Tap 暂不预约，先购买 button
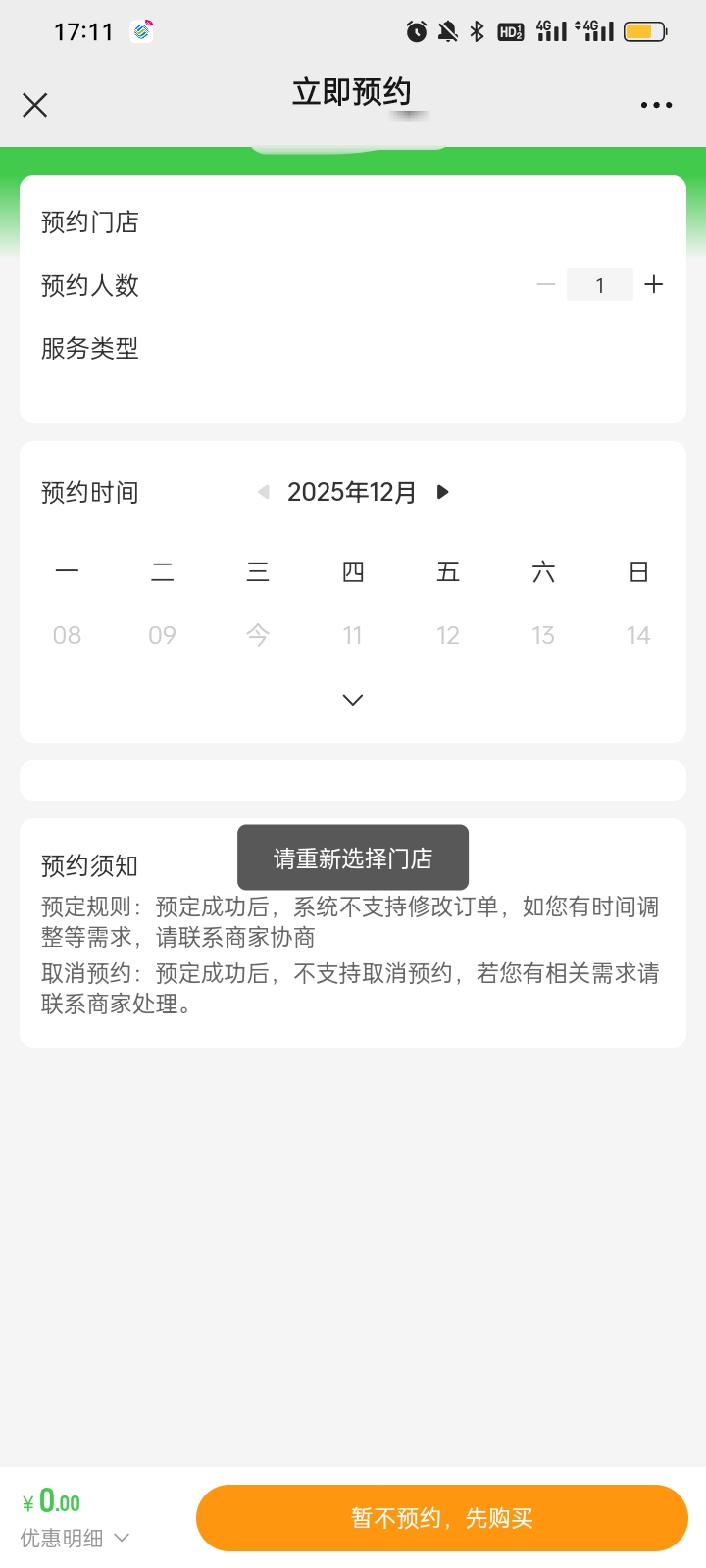Viewport: 706px width, 1568px height. (441, 1518)
